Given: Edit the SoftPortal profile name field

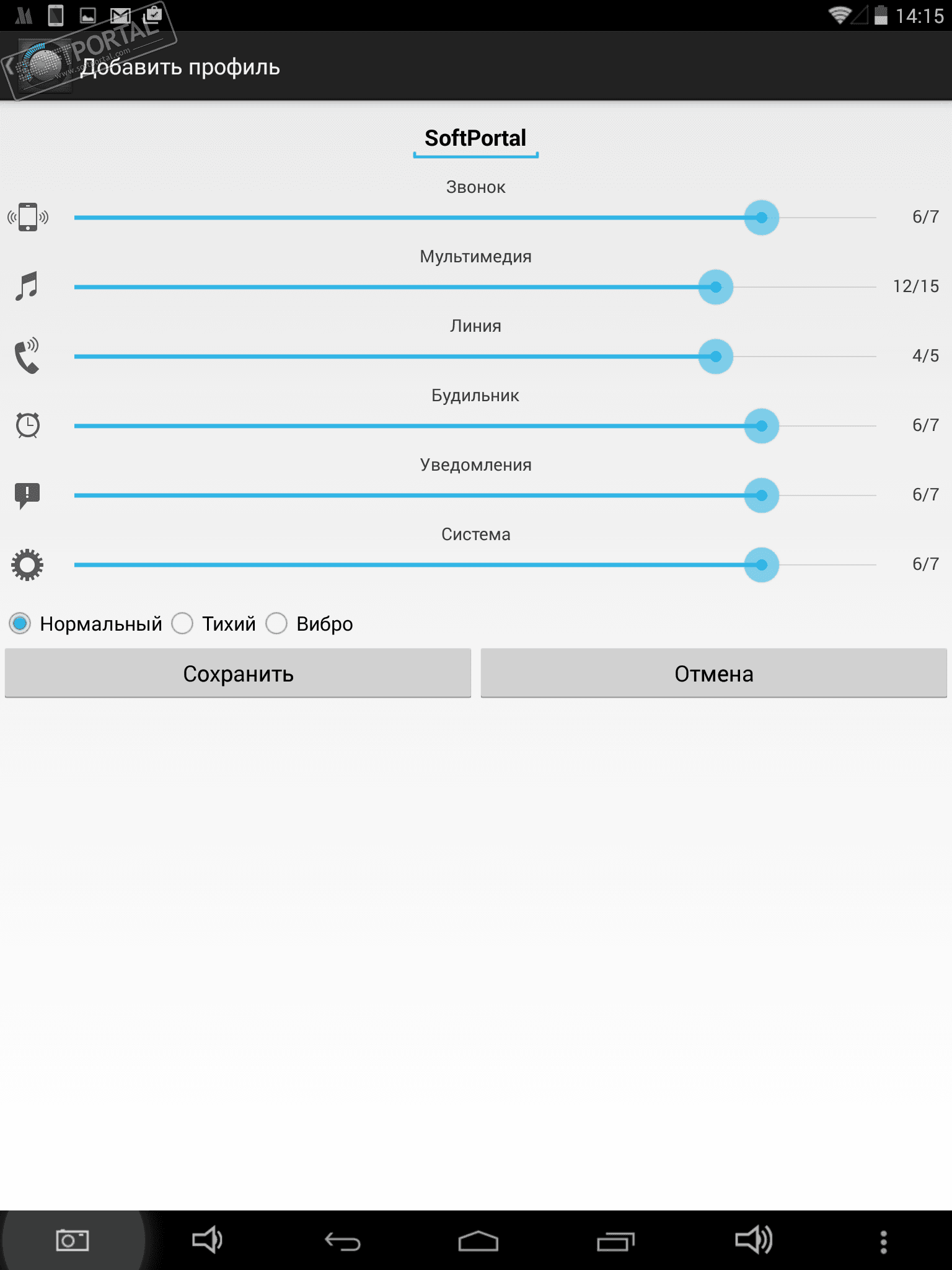Looking at the screenshot, I should [475, 139].
